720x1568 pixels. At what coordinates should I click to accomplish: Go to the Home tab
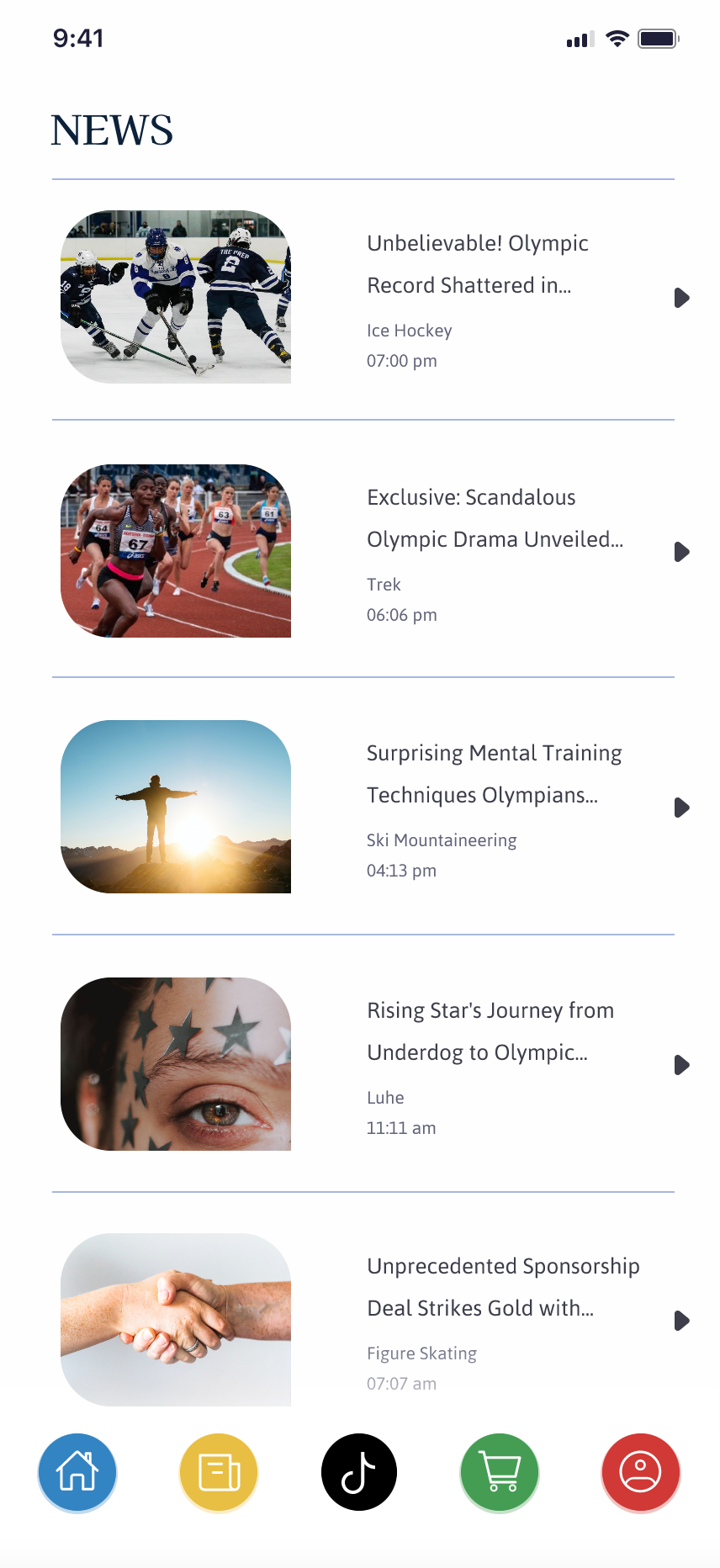[77, 1472]
